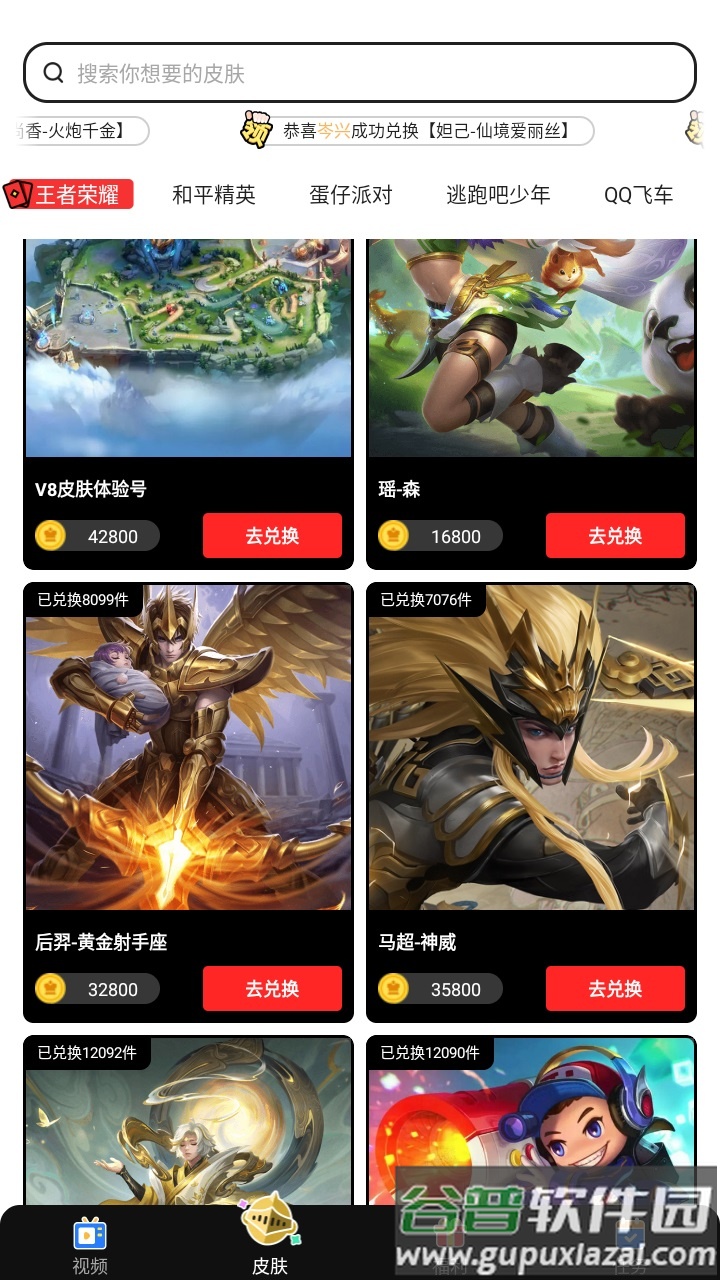Tap 去兑换 for 马超-神威
The image size is (720, 1280).
click(615, 989)
